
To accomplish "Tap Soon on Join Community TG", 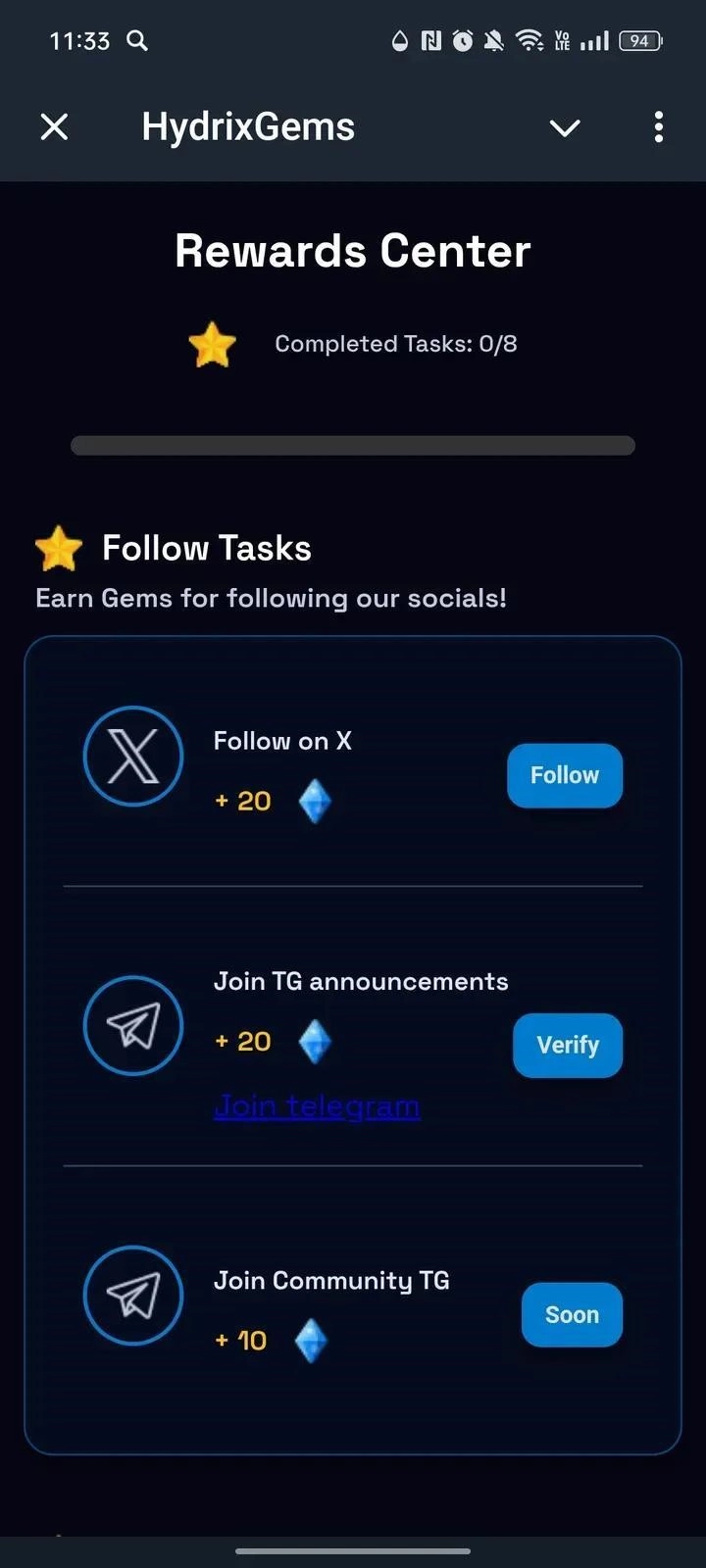I will 572,1314.
